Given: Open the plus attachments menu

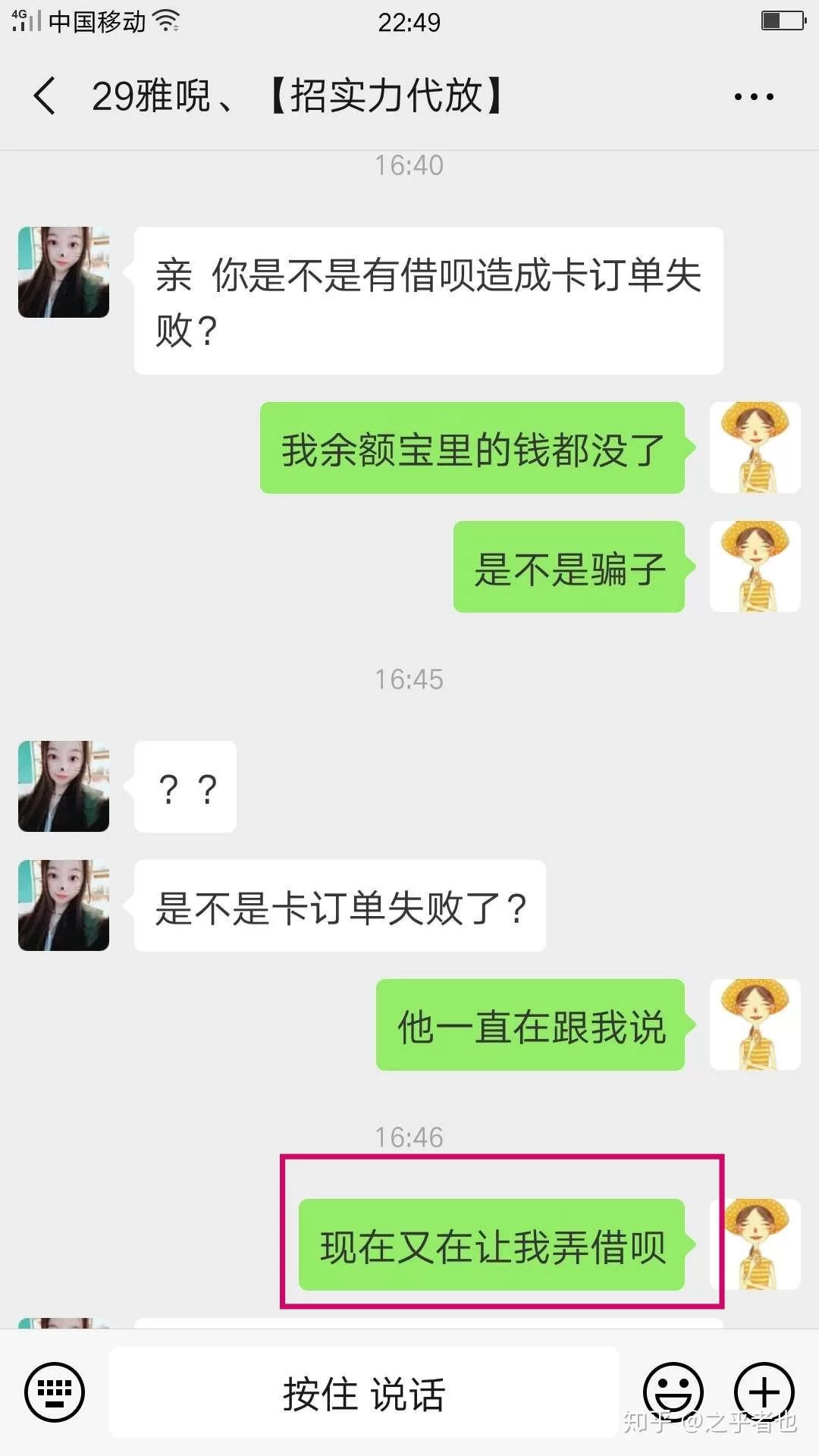Looking at the screenshot, I should (x=764, y=1392).
